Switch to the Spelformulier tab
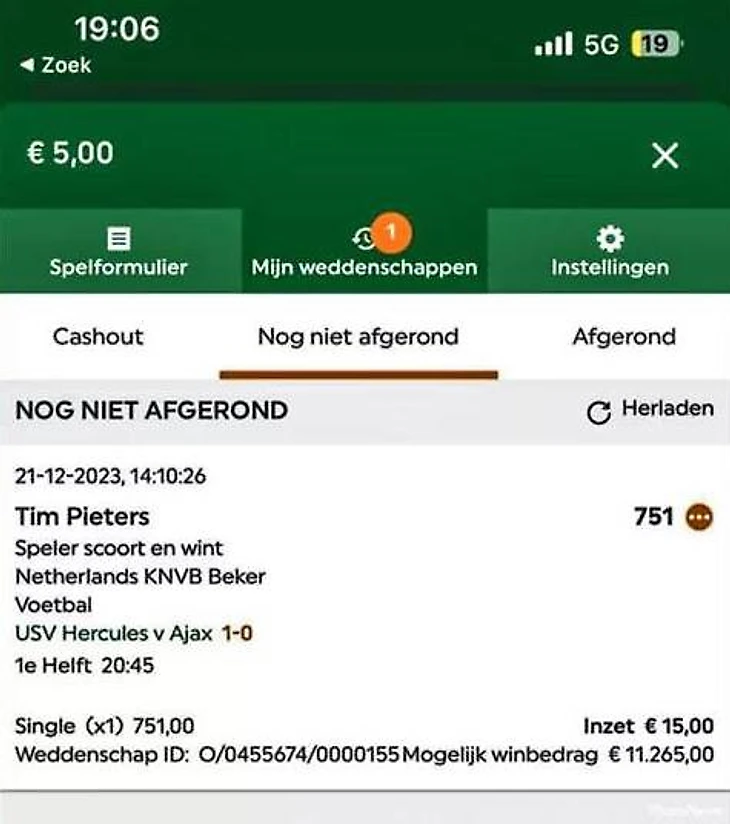 119,252
